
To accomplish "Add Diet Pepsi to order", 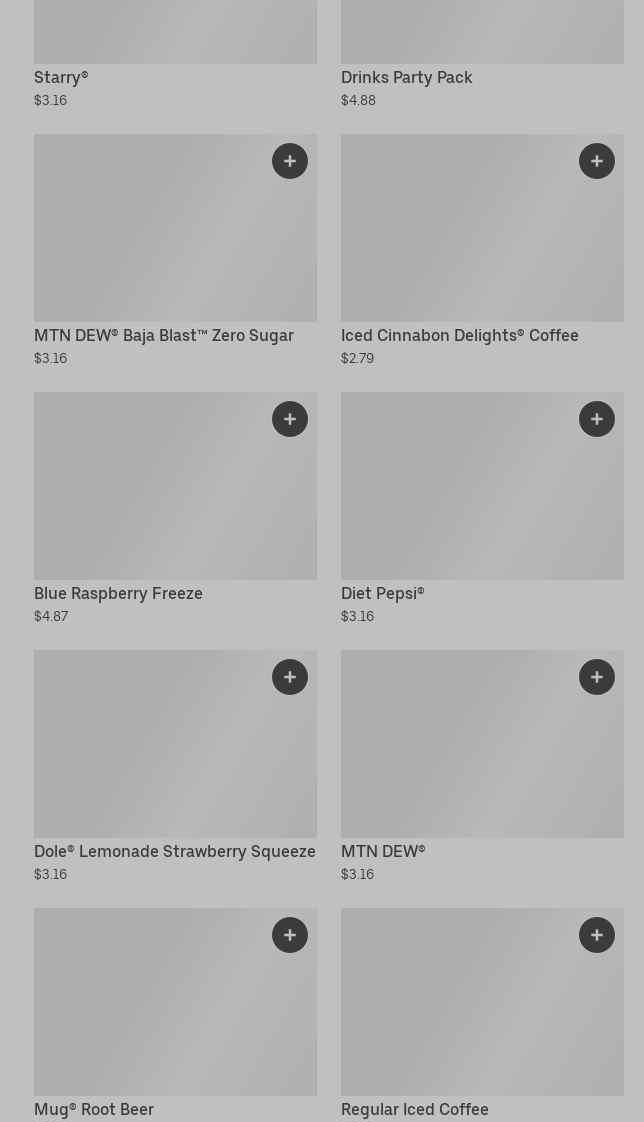I will click(597, 419).
